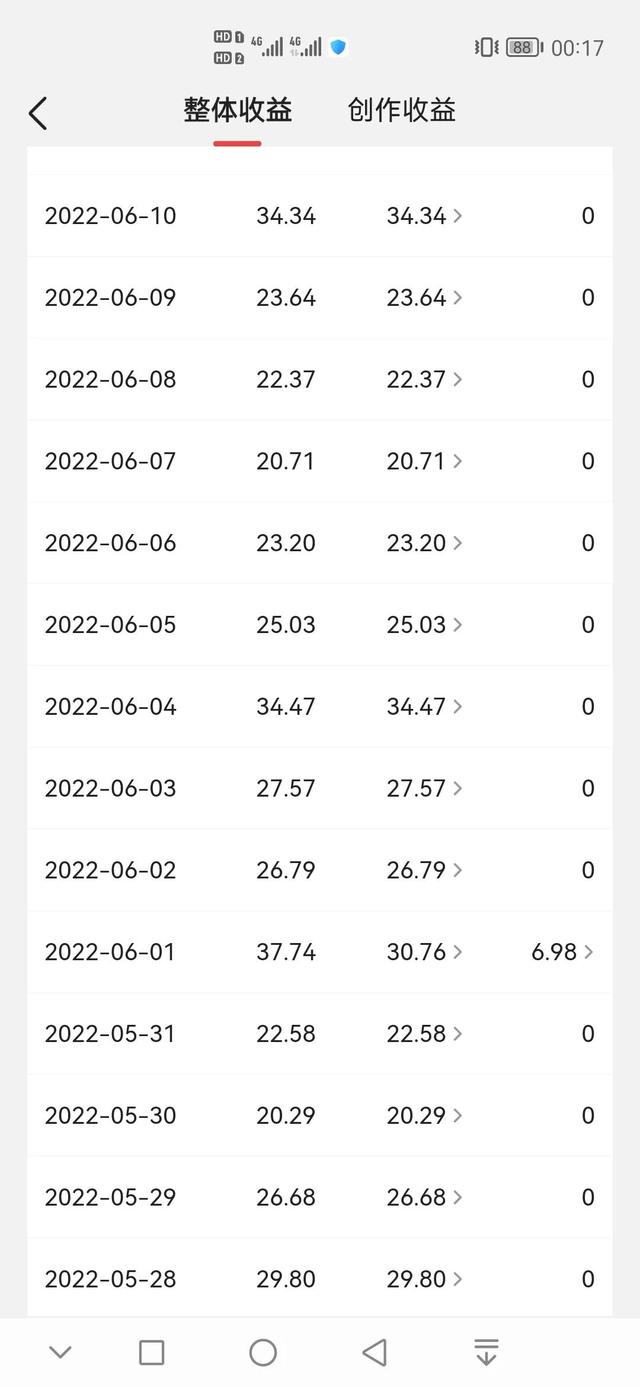View the 25.03 entry for 2022-06-05

(x=425, y=626)
